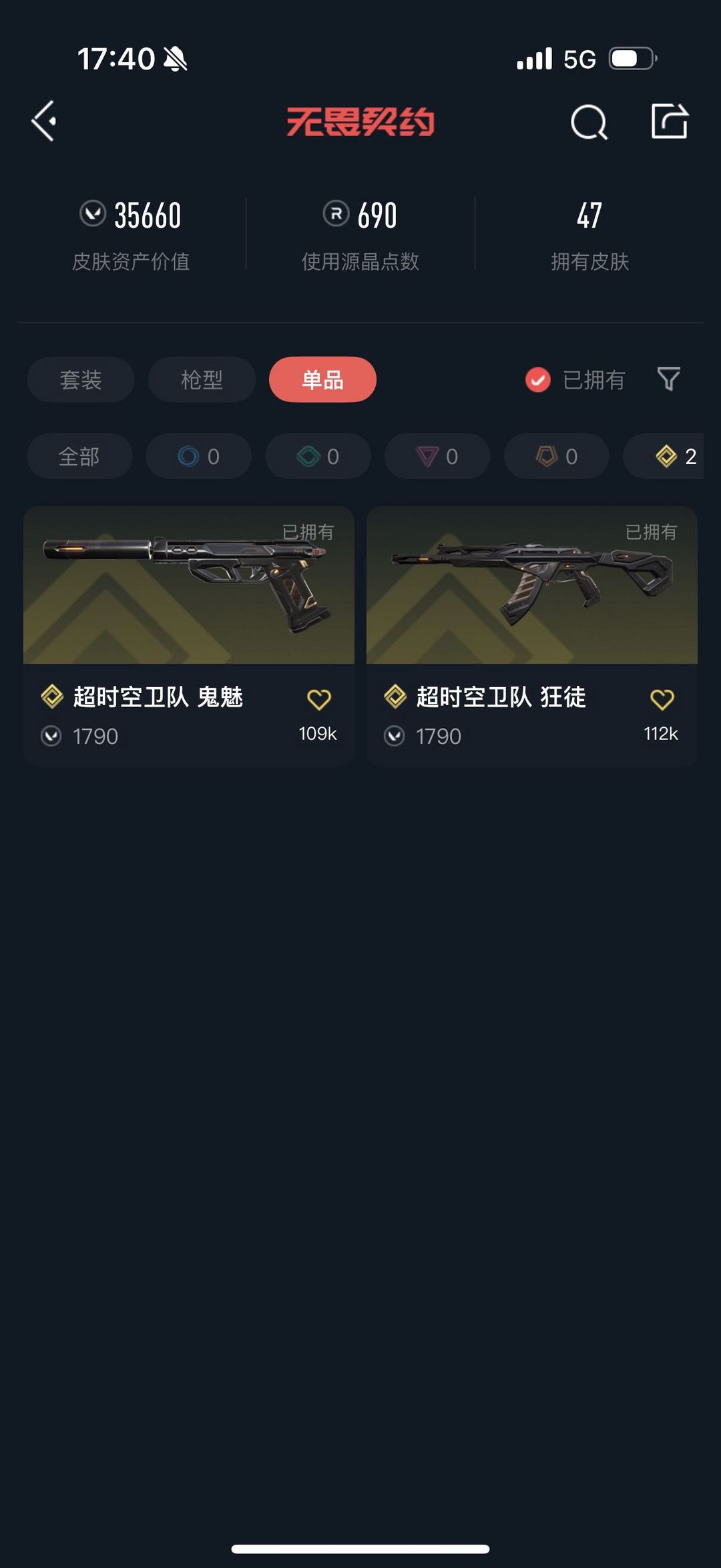Open the search magnifier icon
Screen dimensions: 721x1568
pyautogui.click(x=589, y=122)
